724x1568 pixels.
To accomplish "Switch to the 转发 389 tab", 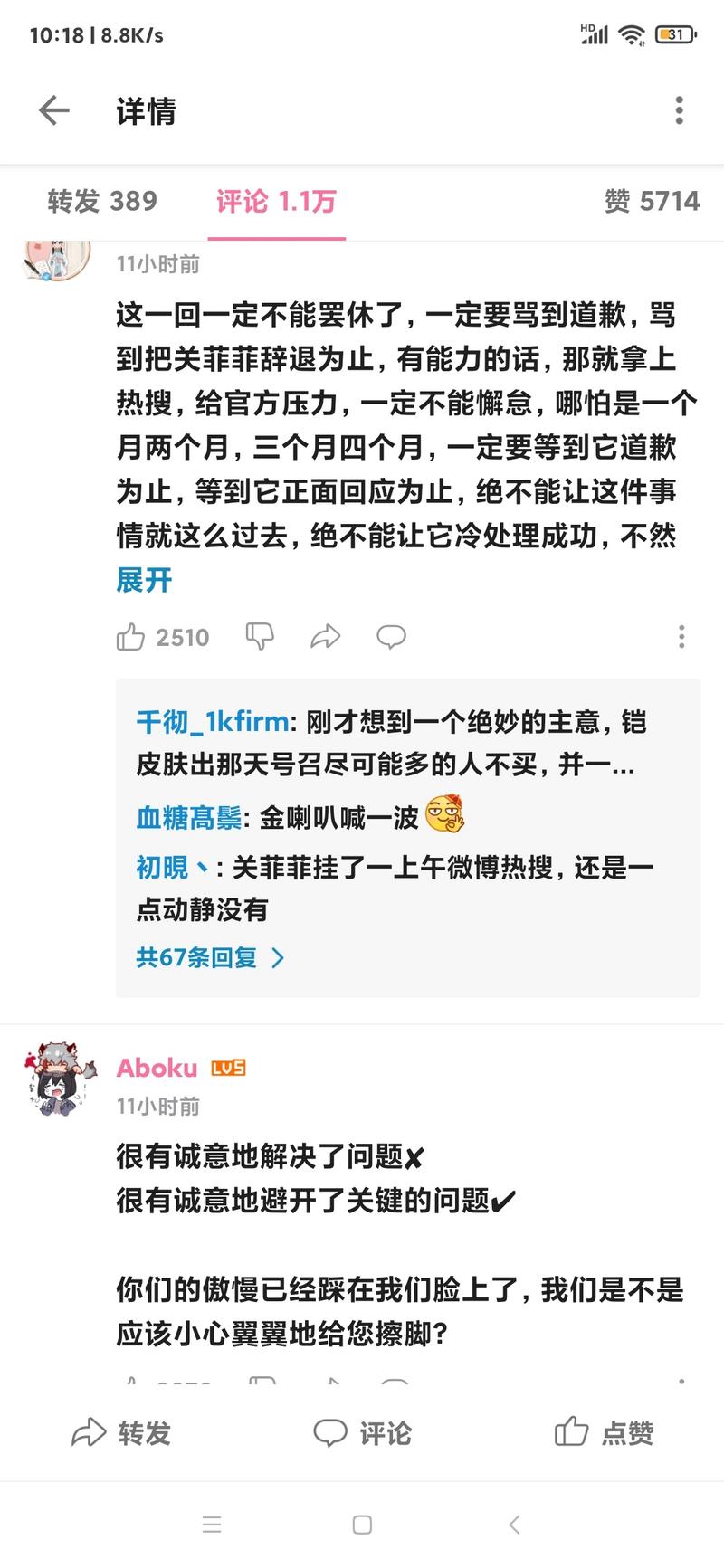I will pos(102,201).
